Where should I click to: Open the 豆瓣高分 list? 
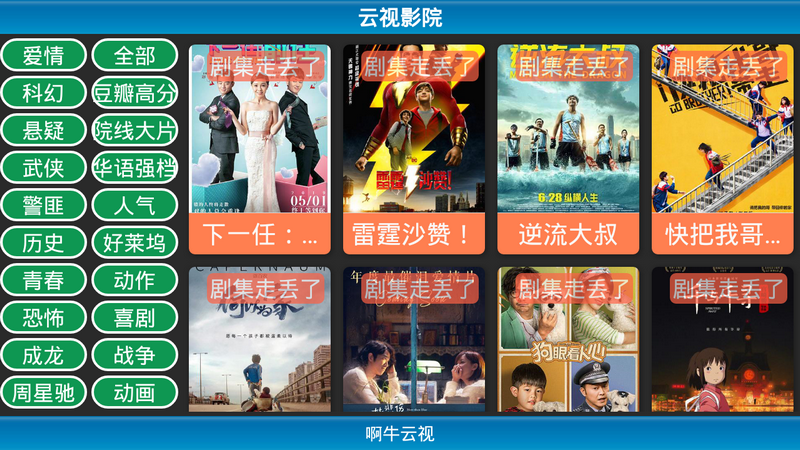[135, 93]
